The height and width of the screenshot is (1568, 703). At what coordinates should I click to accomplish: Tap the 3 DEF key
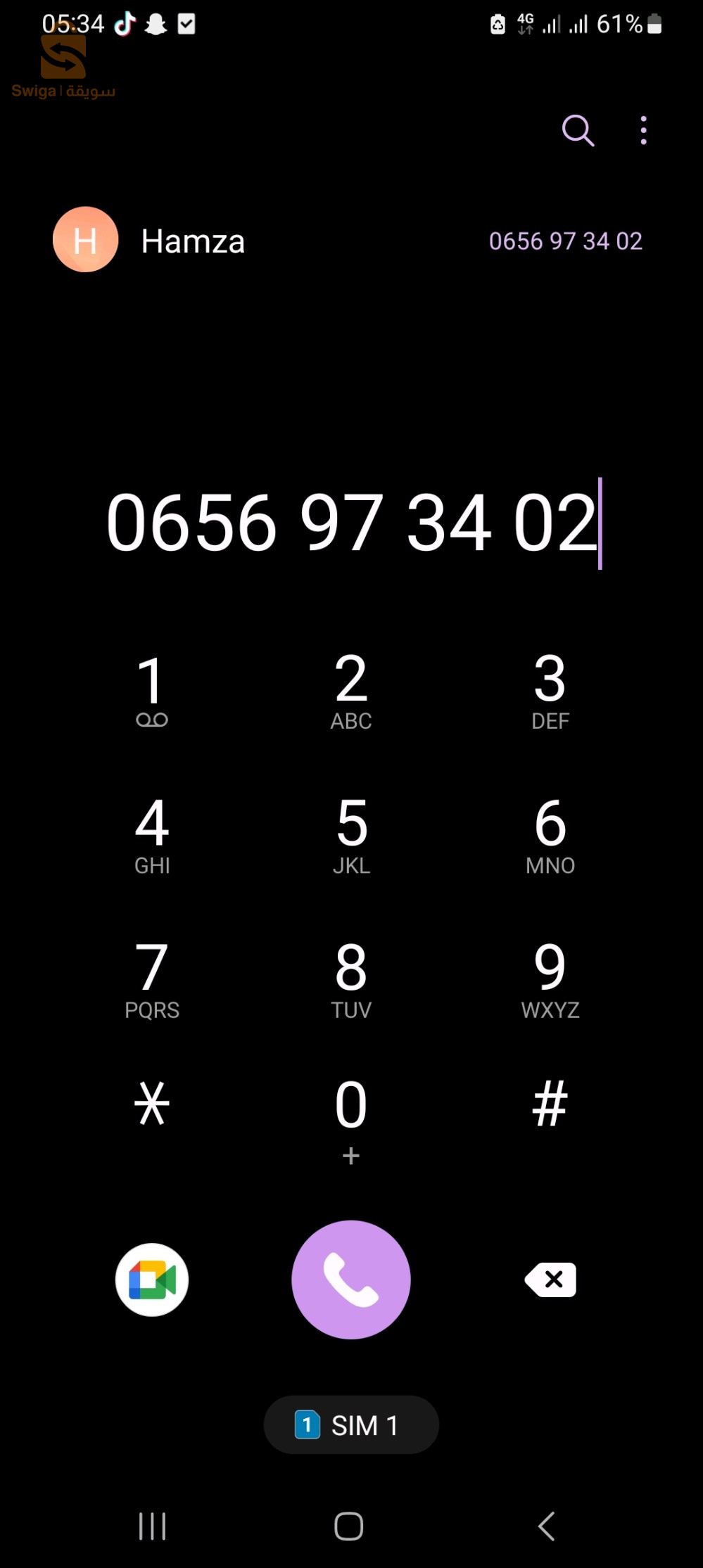tap(550, 689)
